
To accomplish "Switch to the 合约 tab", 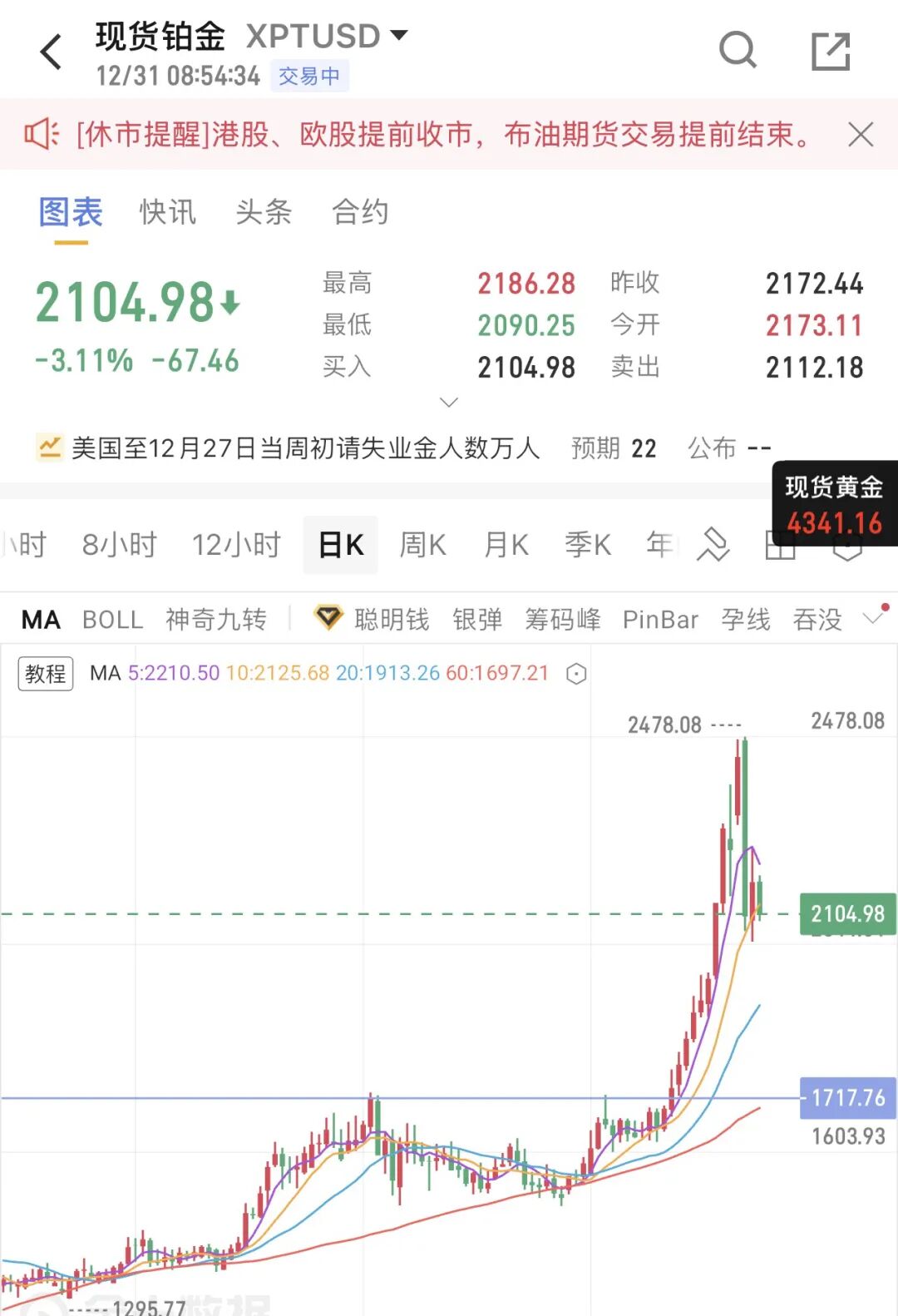I will click(x=360, y=212).
